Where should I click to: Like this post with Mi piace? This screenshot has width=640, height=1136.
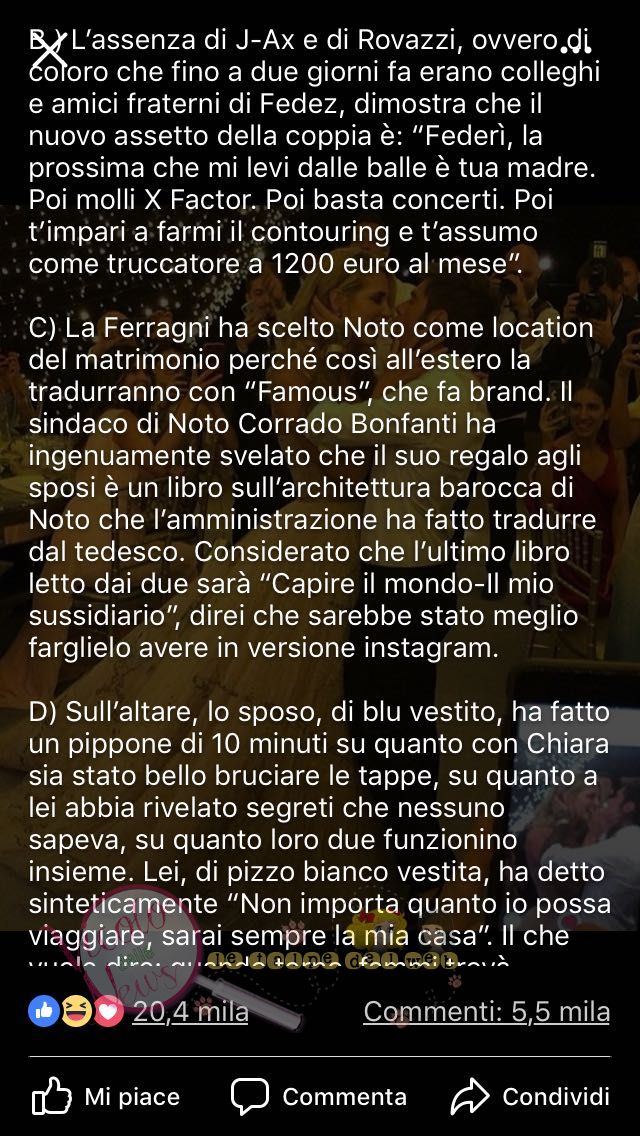click(106, 1097)
